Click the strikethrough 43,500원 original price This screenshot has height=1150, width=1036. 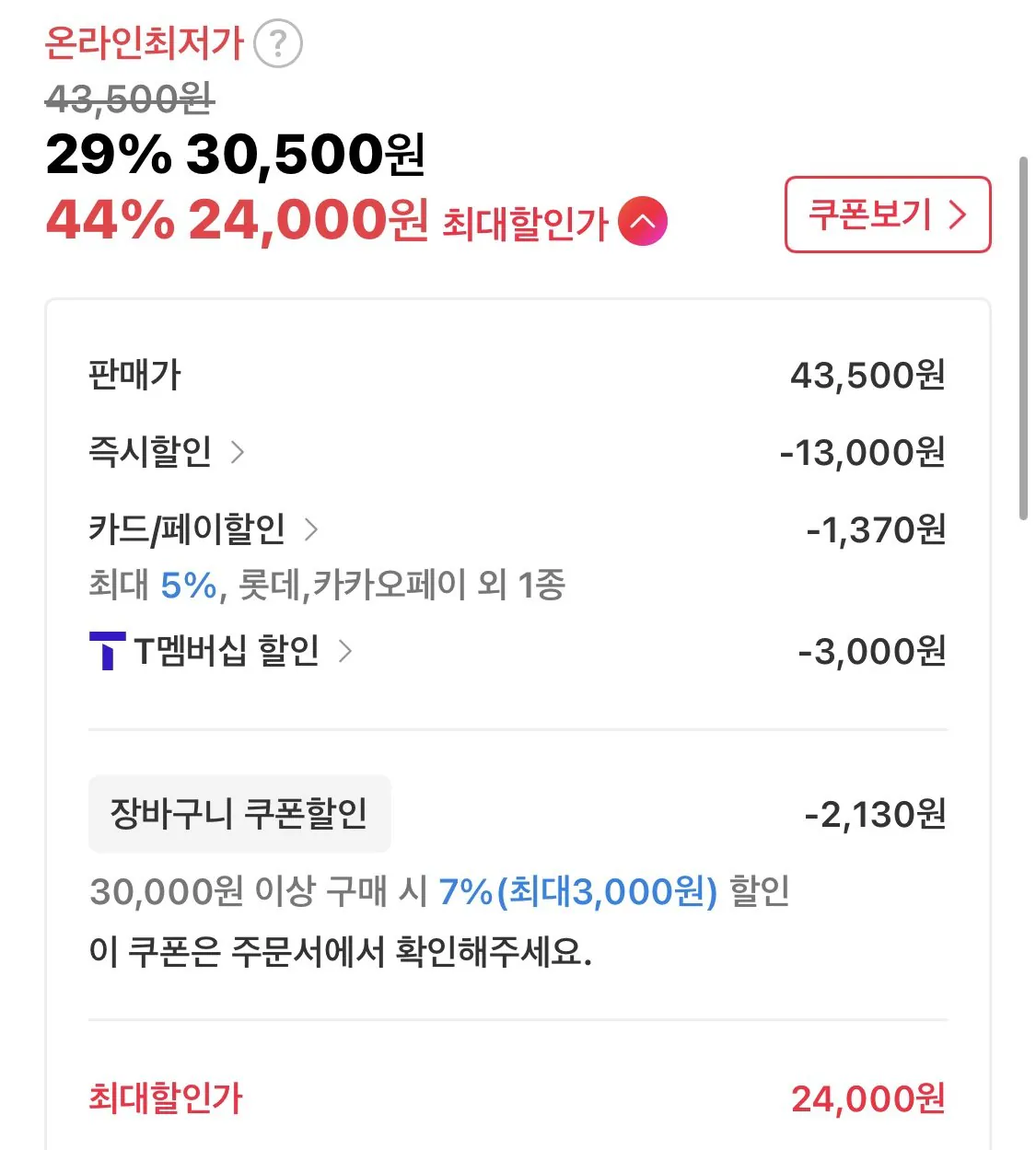pos(129,101)
